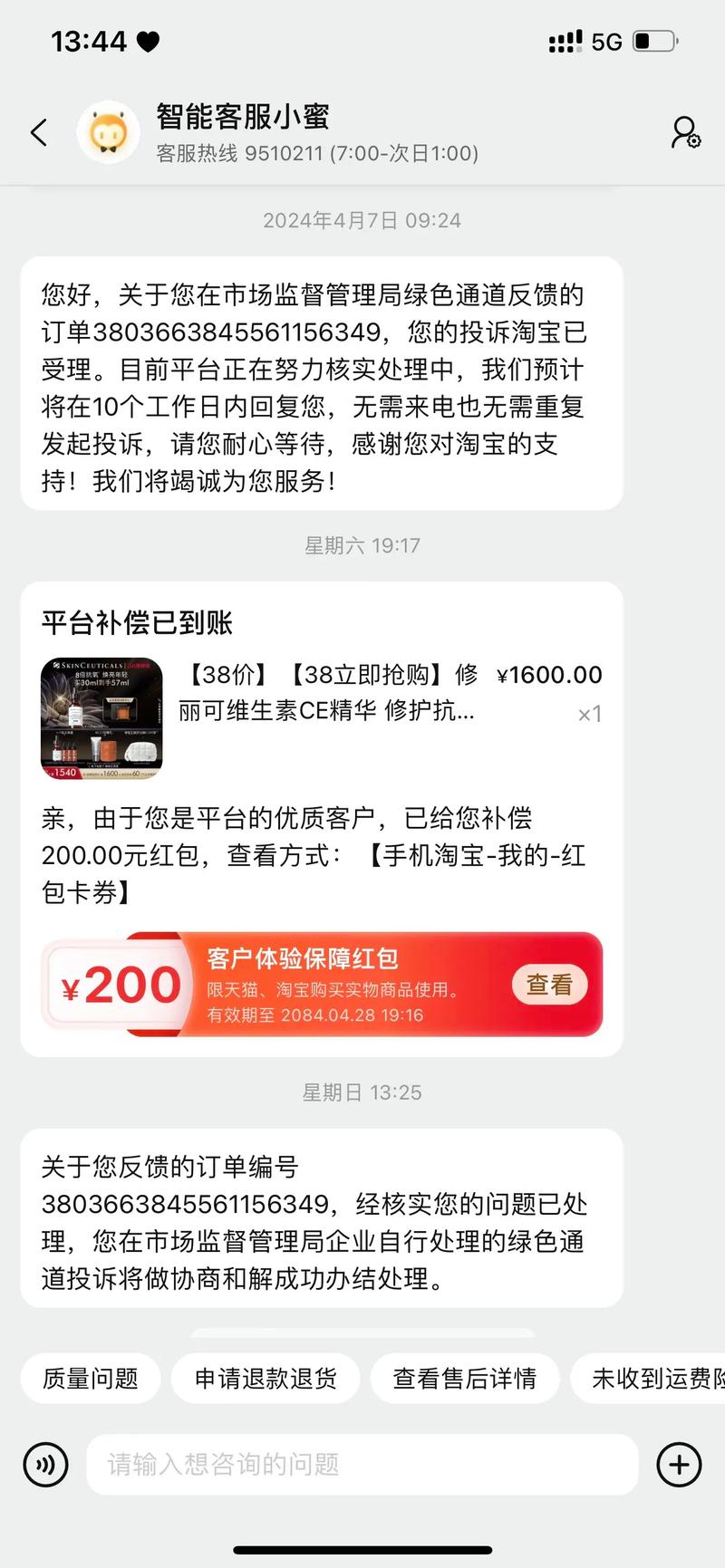Focus the 请输入想咨询的问题 input field
The image size is (725, 1568).
(362, 1464)
